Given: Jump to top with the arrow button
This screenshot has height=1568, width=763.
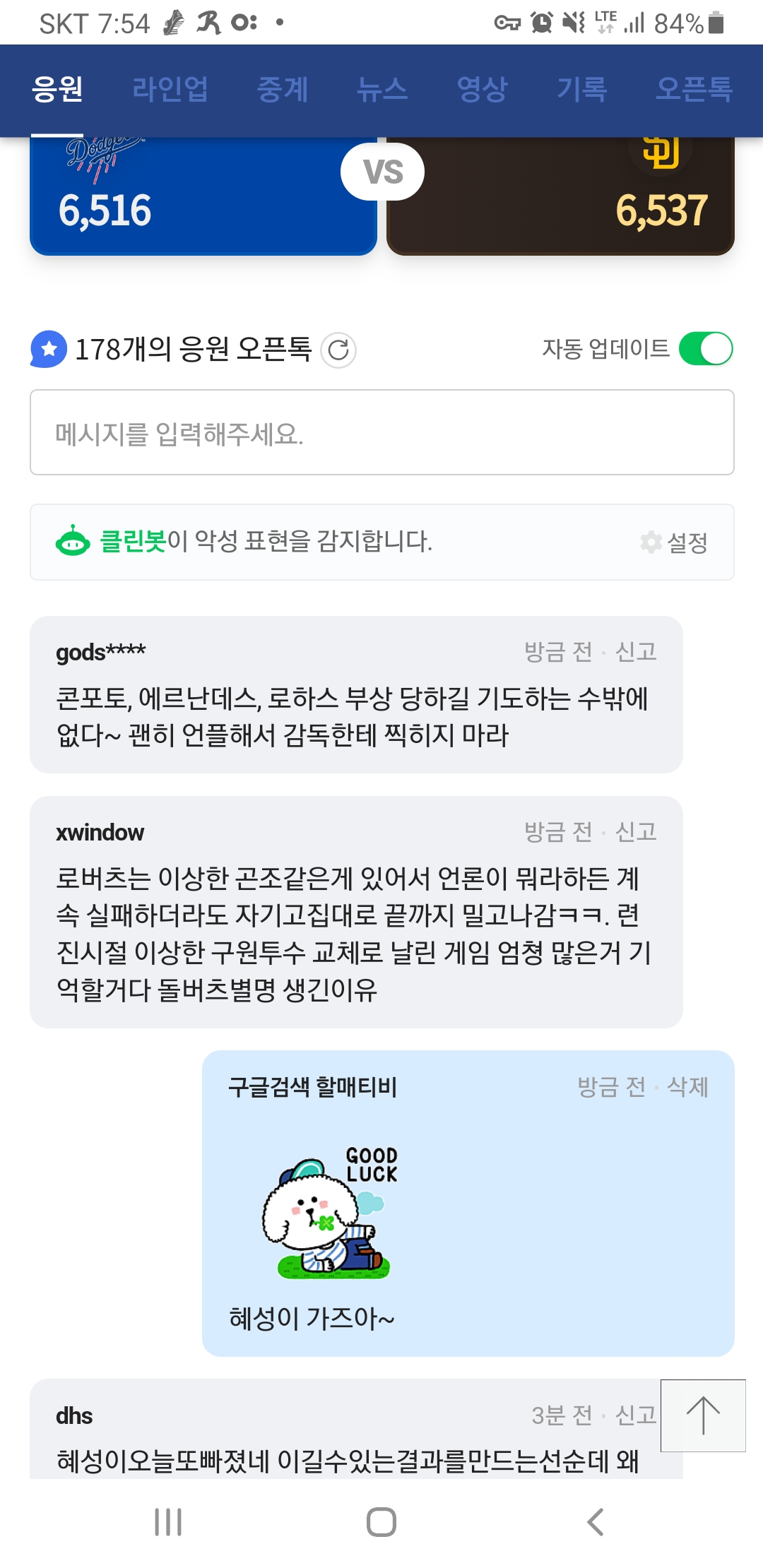Looking at the screenshot, I should [703, 1415].
